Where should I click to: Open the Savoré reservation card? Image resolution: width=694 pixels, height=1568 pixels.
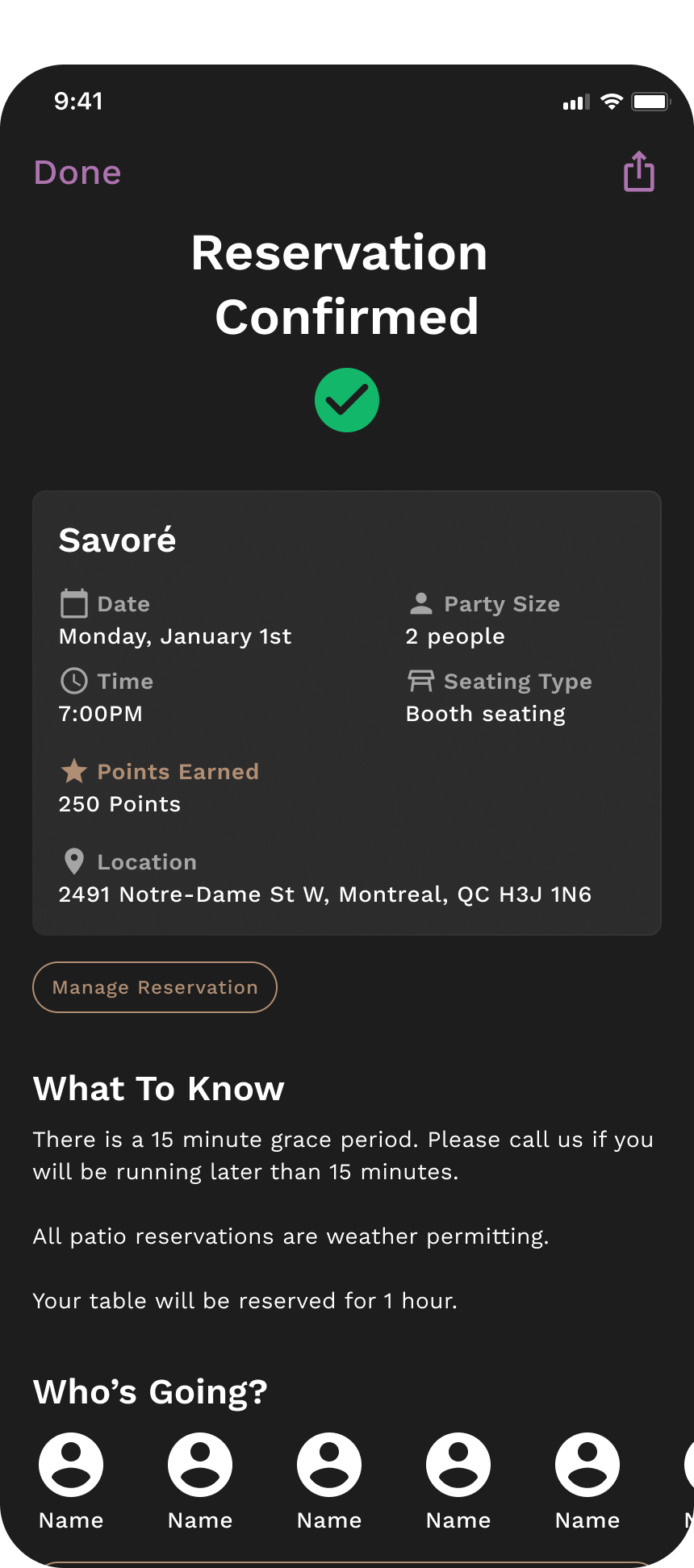347,713
